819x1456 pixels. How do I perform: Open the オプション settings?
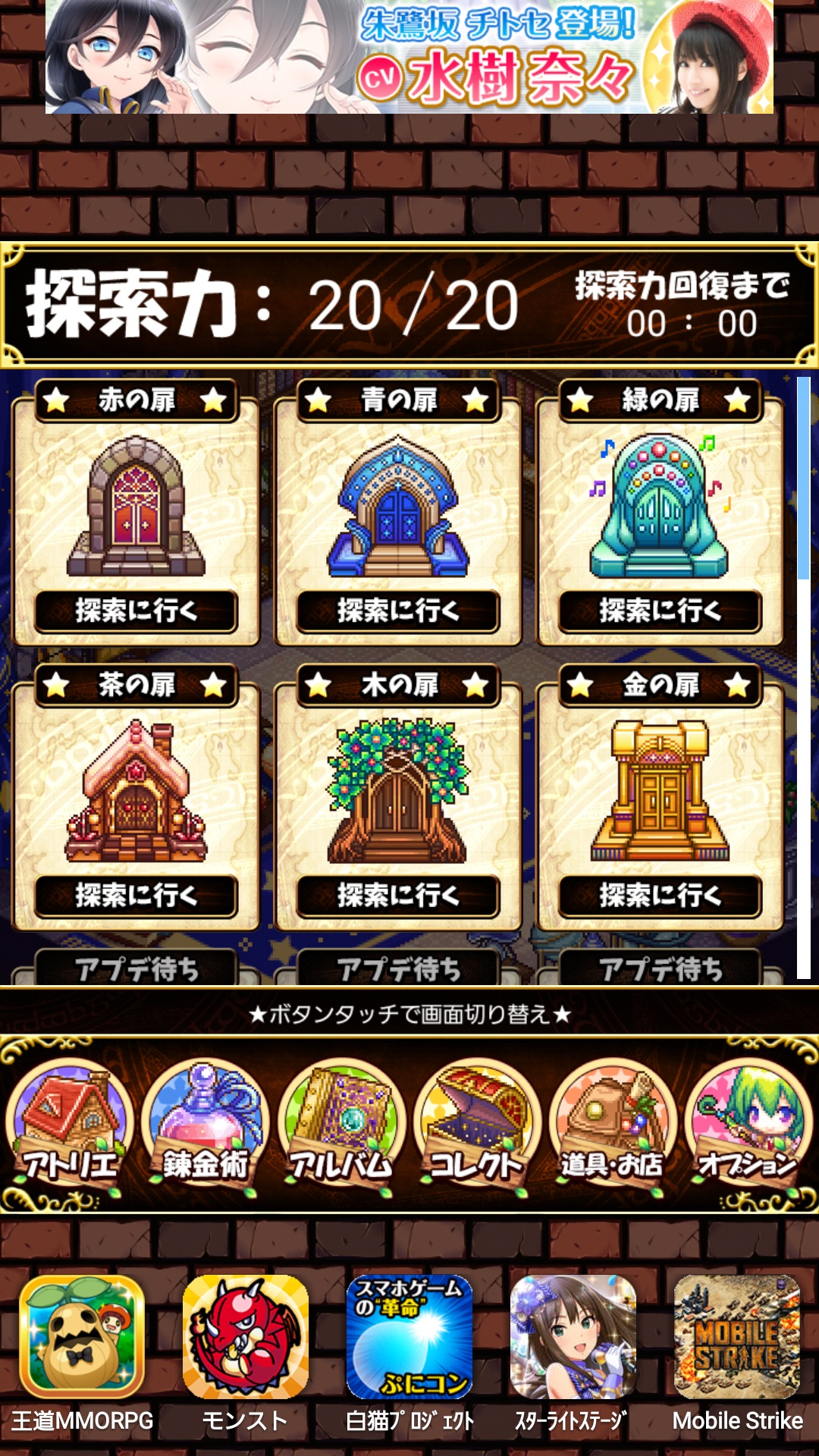[x=748, y=1128]
